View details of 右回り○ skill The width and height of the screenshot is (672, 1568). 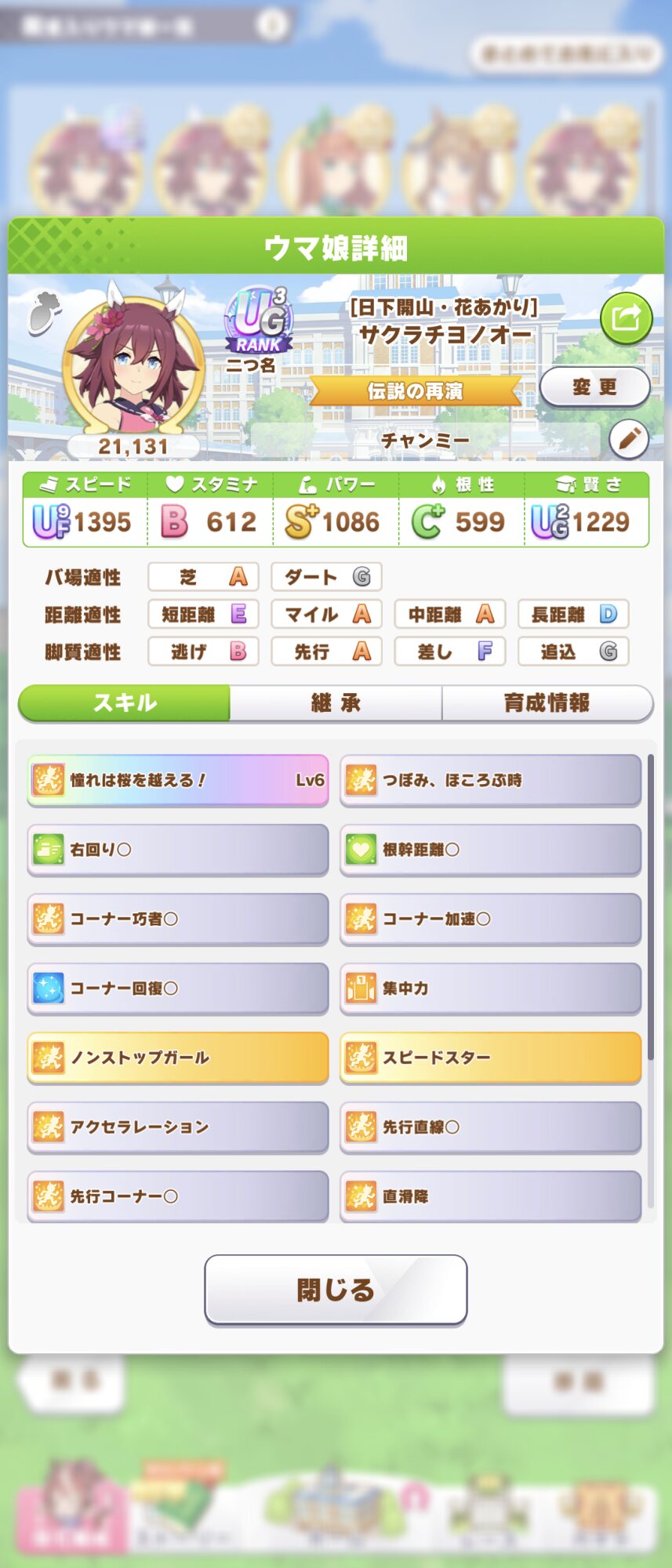pos(177,849)
